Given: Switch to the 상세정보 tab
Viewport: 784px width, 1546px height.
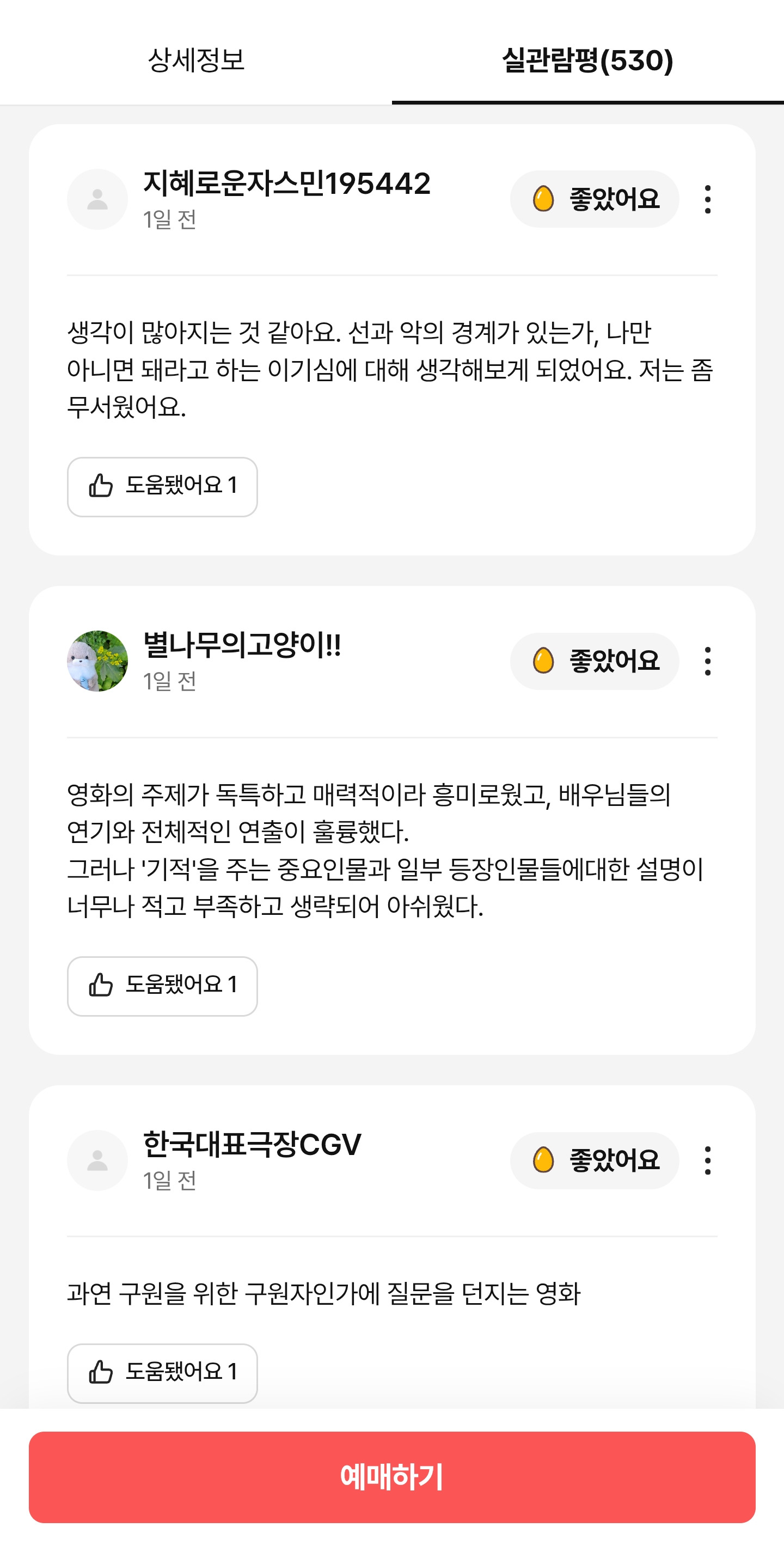Looking at the screenshot, I should 196,60.
